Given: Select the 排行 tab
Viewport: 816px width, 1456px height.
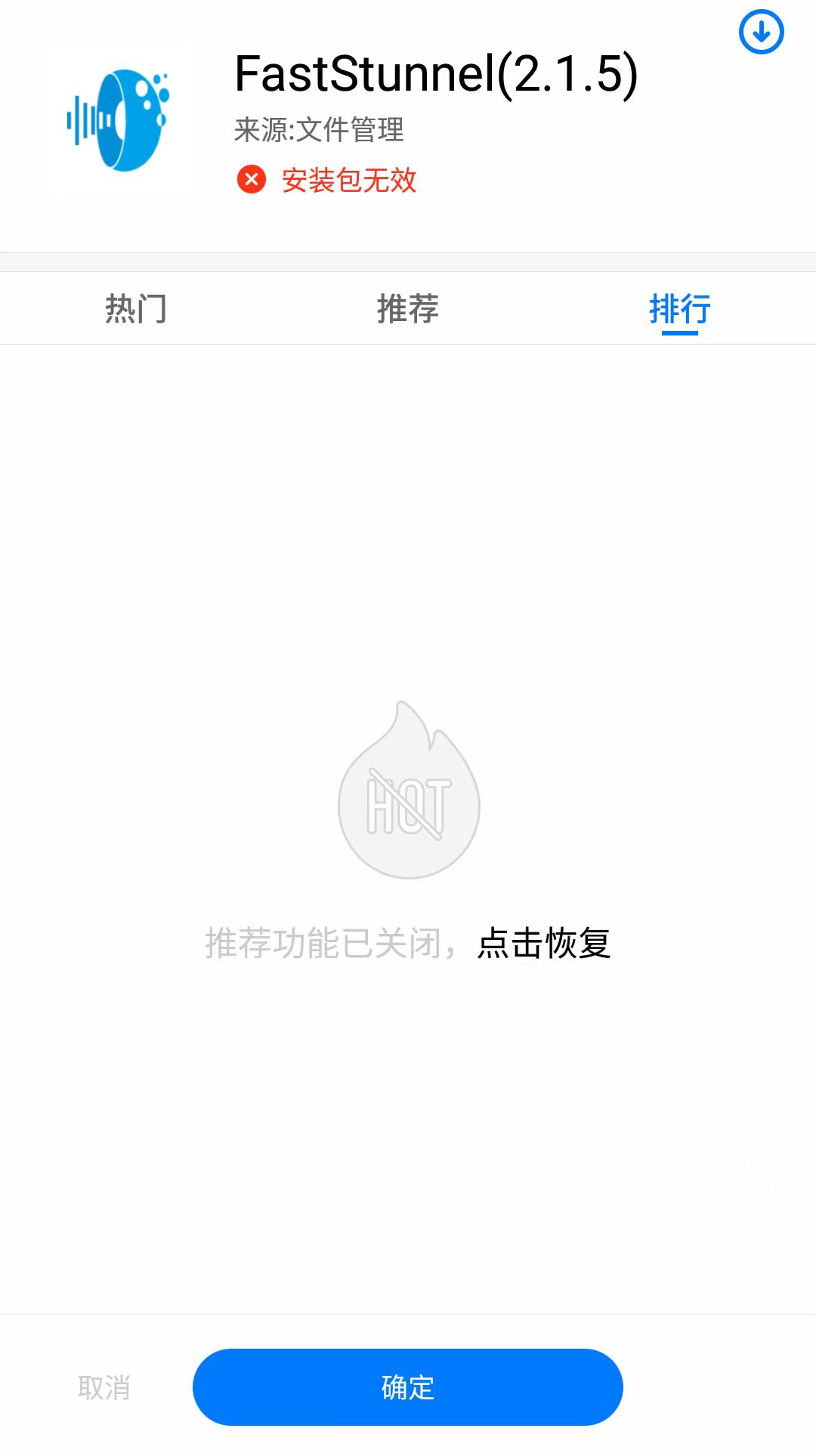Looking at the screenshot, I should click(678, 308).
